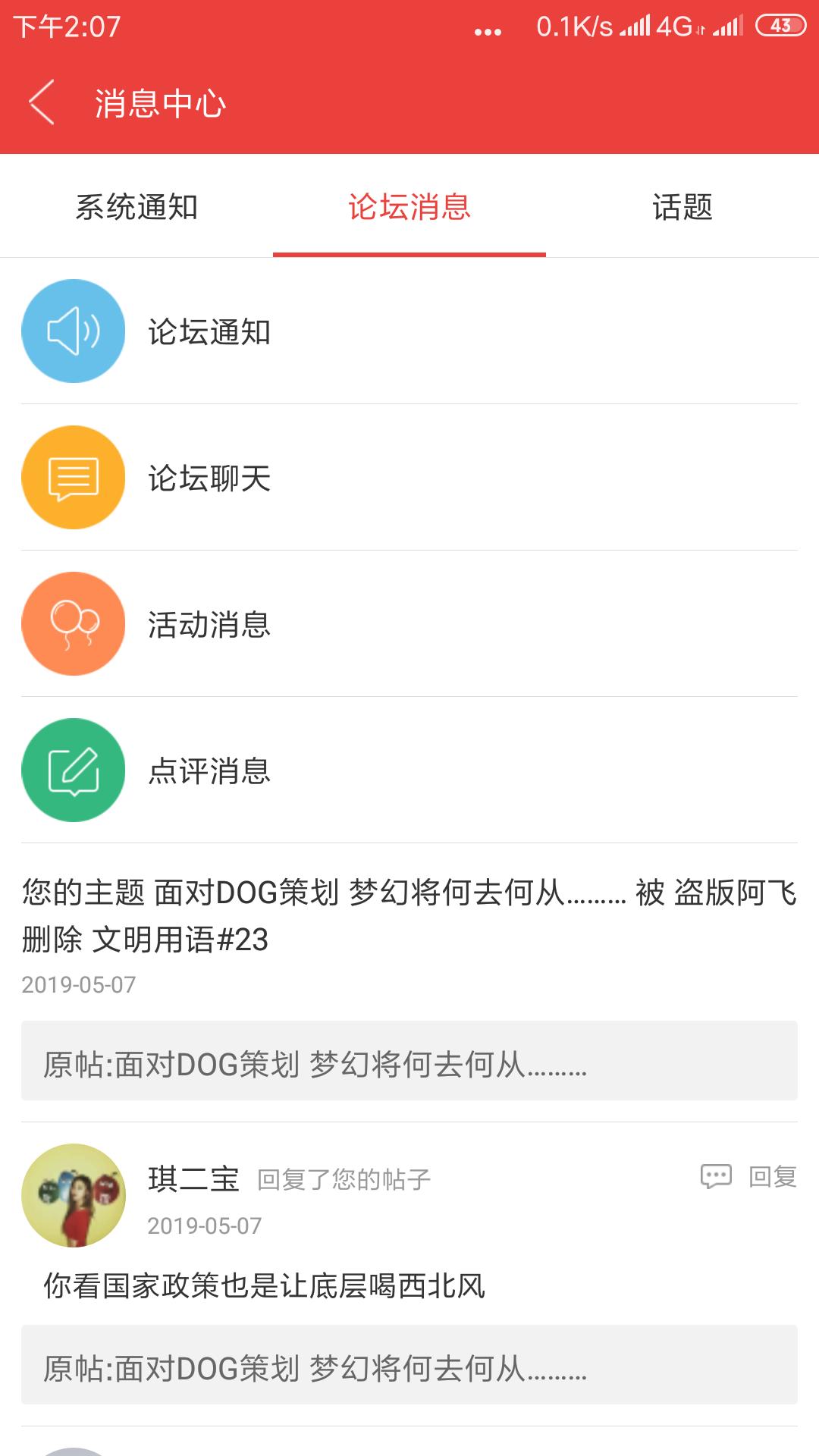The height and width of the screenshot is (1456, 819).
Task: Open original post under 琪二宝's reply
Action: (409, 1365)
